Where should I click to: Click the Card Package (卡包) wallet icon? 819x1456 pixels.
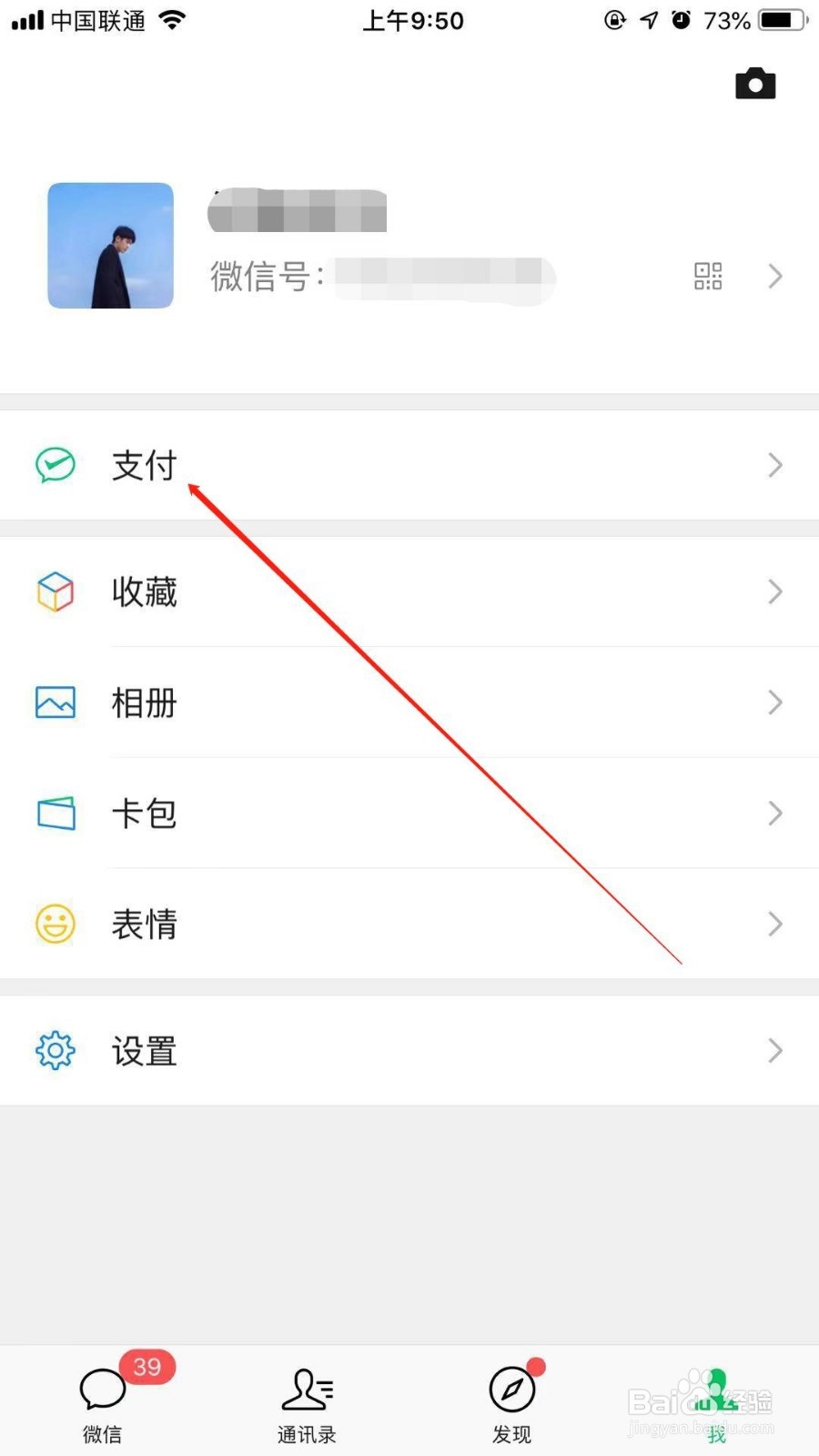pyautogui.click(x=55, y=814)
